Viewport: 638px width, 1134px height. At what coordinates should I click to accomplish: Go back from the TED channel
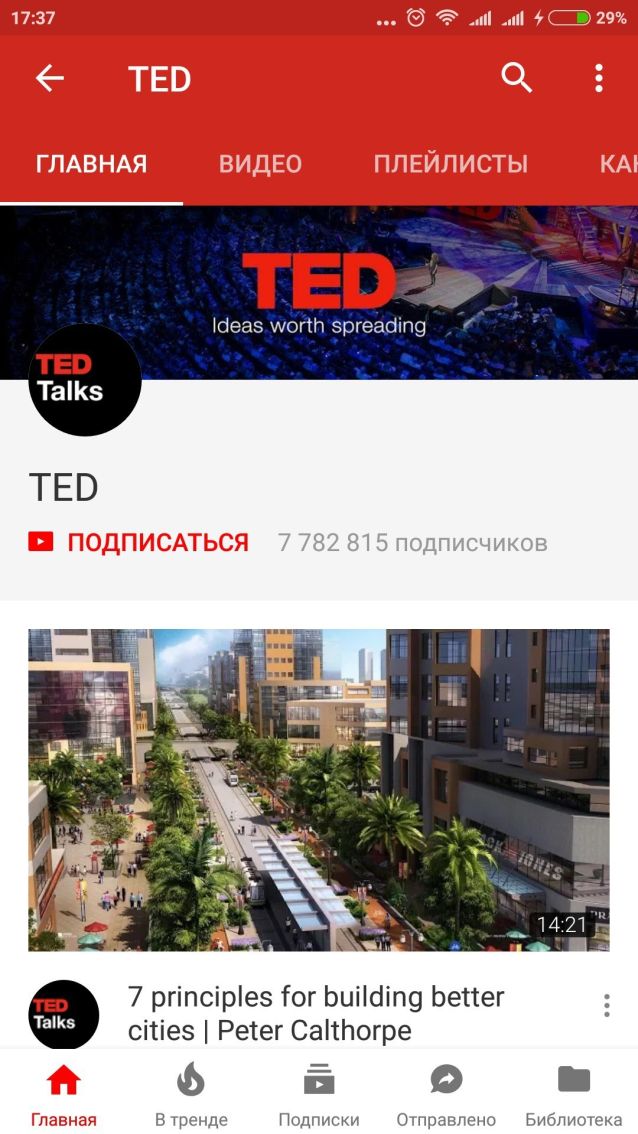[49, 79]
